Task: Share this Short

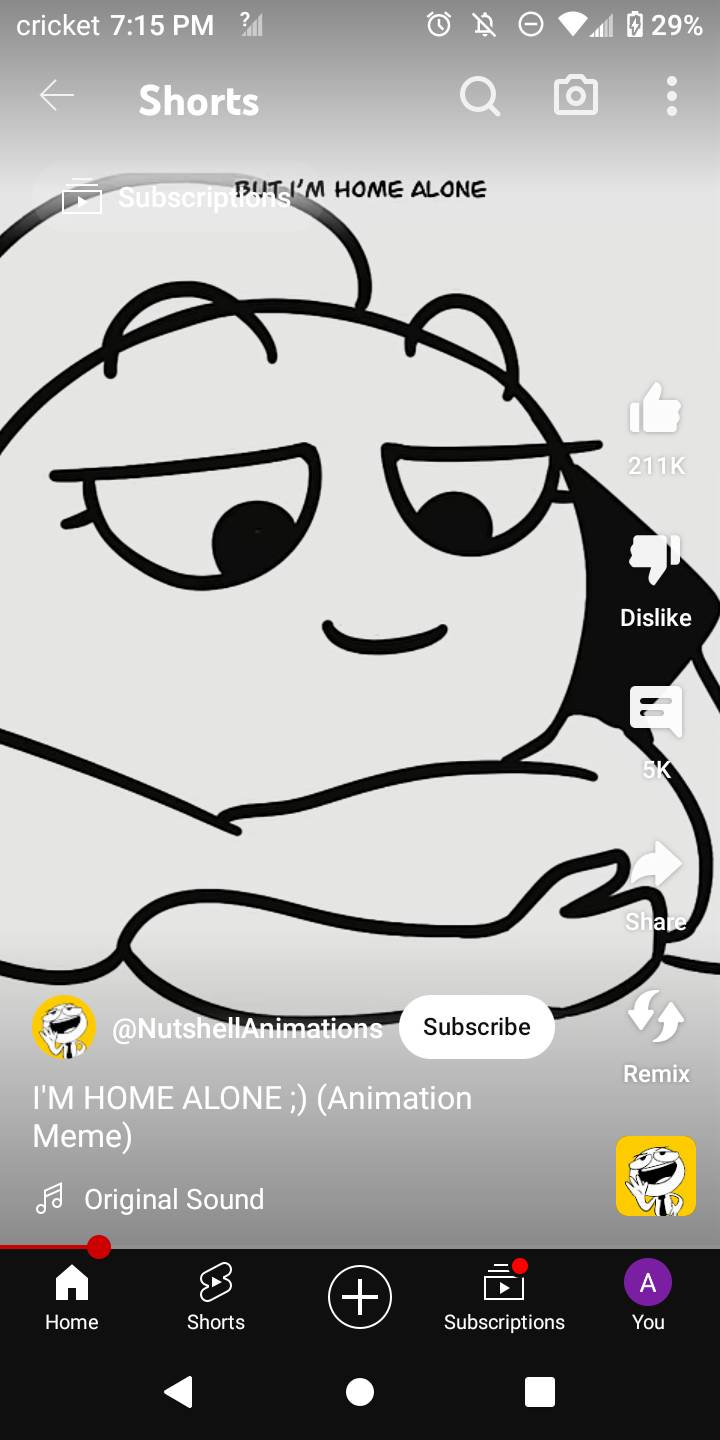Action: point(655,866)
